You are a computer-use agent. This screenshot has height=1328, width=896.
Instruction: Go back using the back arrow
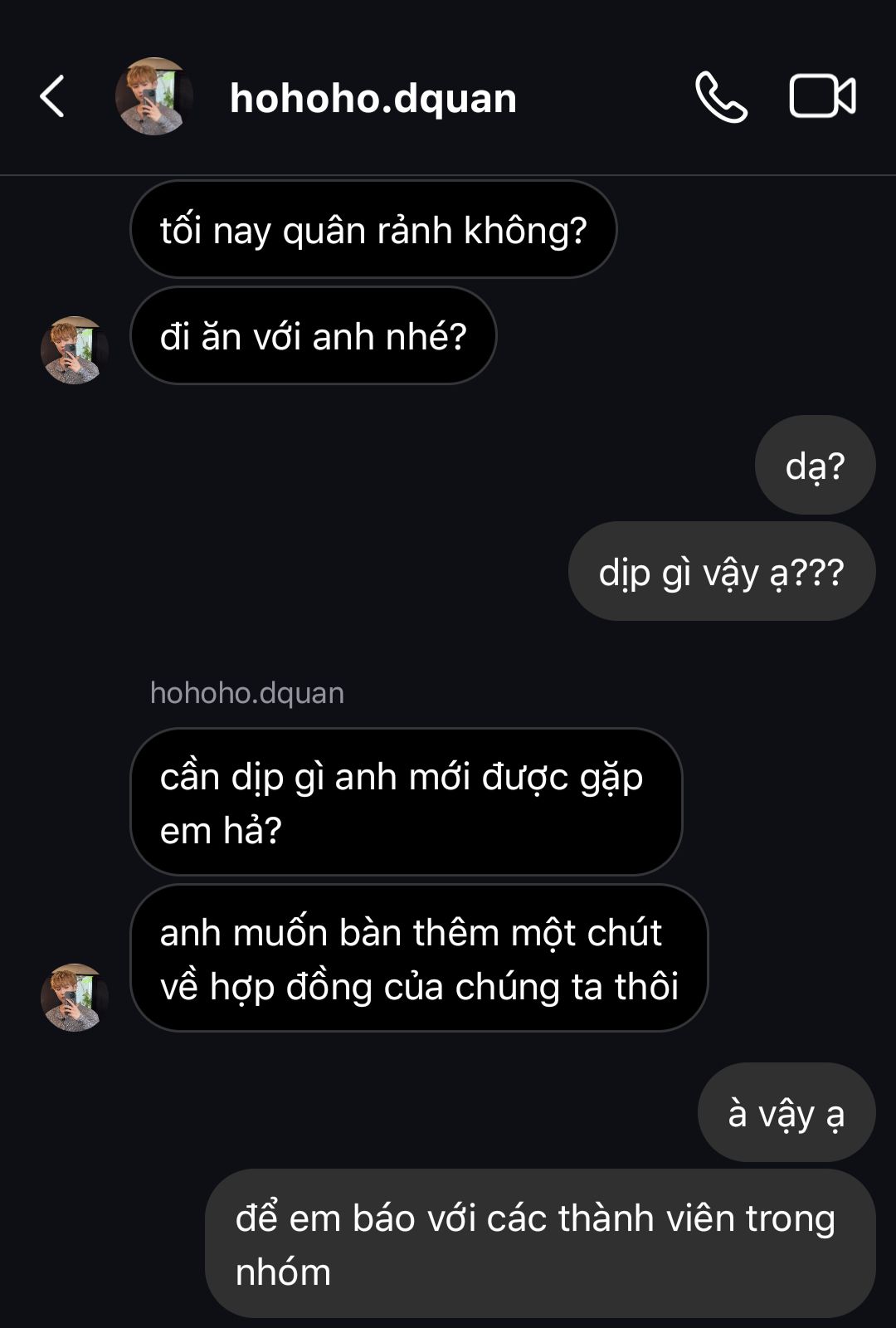click(52, 96)
